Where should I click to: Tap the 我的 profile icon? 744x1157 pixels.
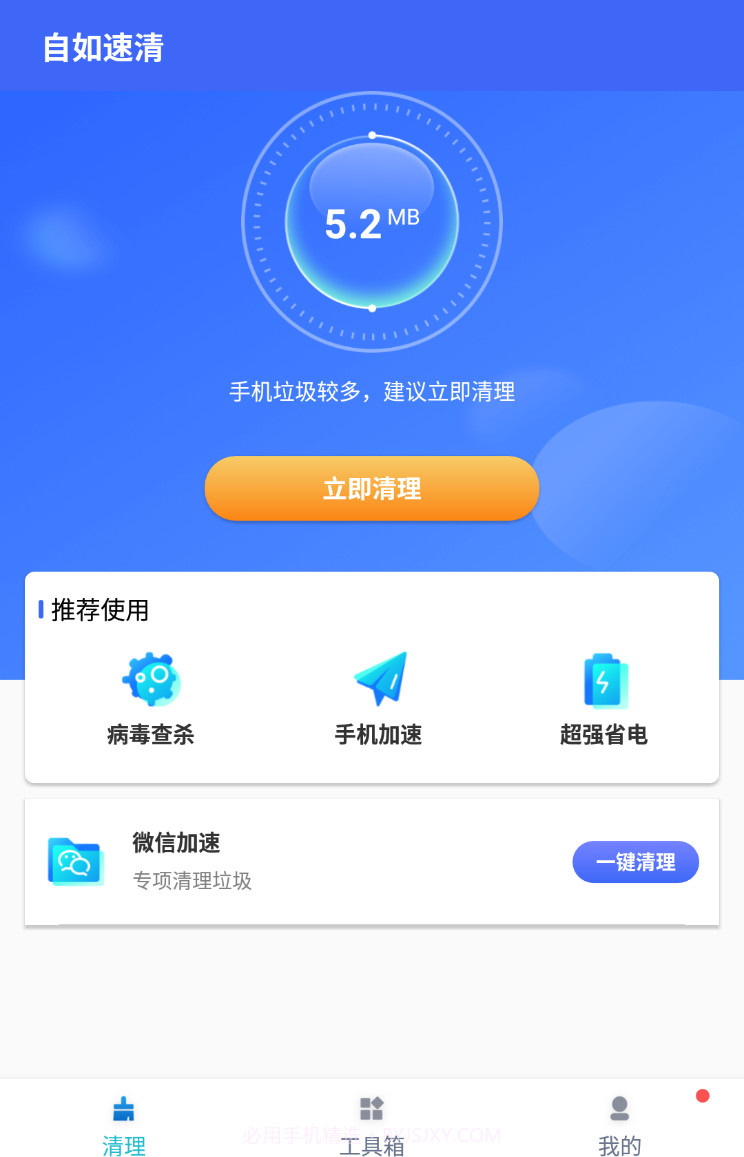pos(619,1108)
